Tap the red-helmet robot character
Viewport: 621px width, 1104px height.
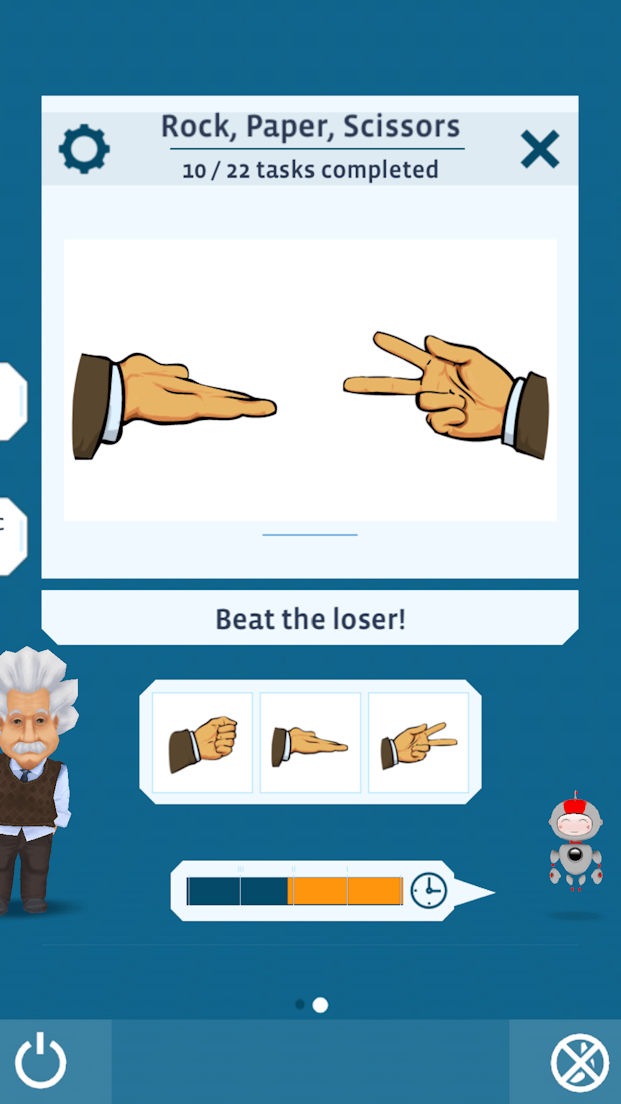(576, 841)
